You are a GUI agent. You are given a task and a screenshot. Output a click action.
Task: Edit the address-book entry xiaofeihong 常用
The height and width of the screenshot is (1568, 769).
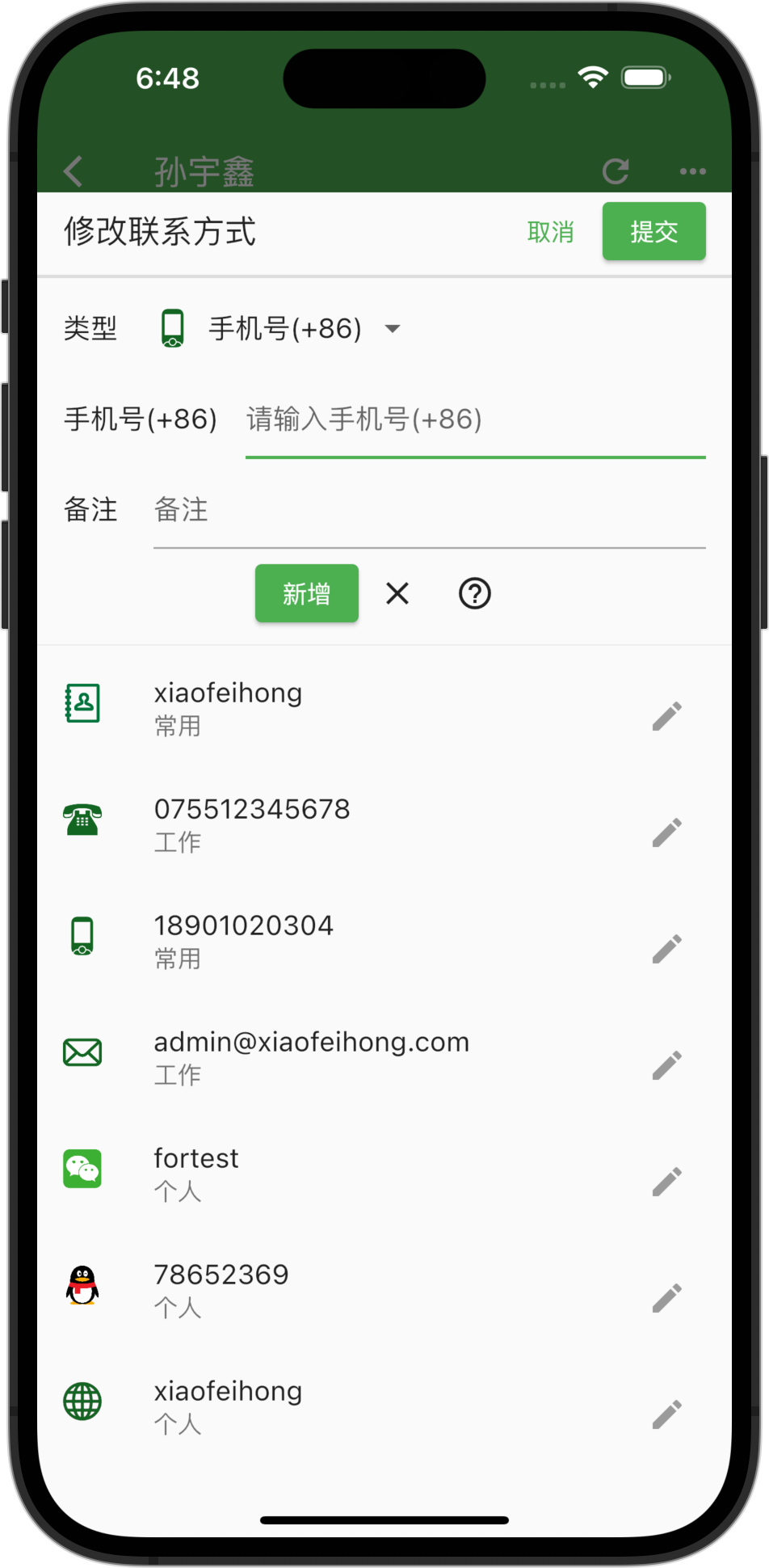tap(667, 716)
